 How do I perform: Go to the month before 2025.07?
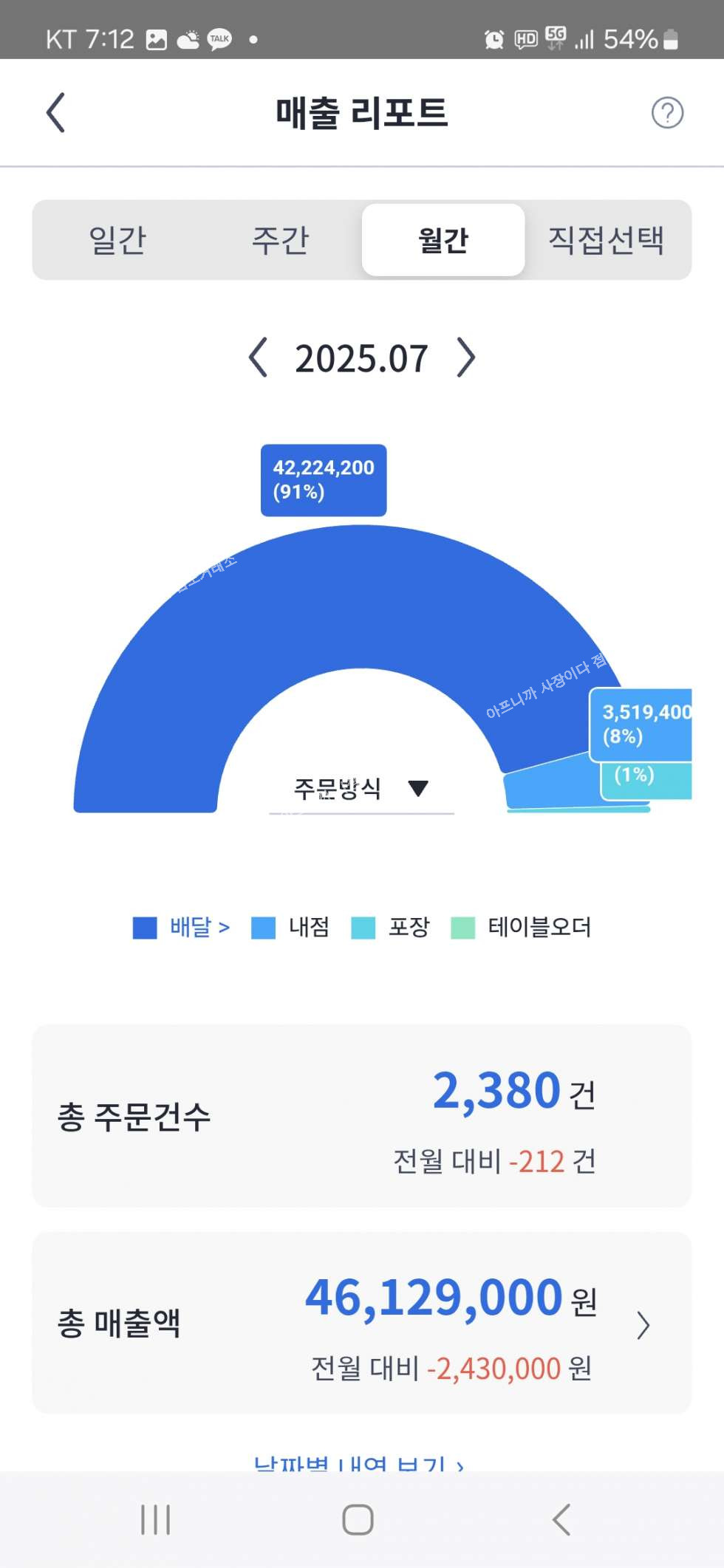(258, 358)
